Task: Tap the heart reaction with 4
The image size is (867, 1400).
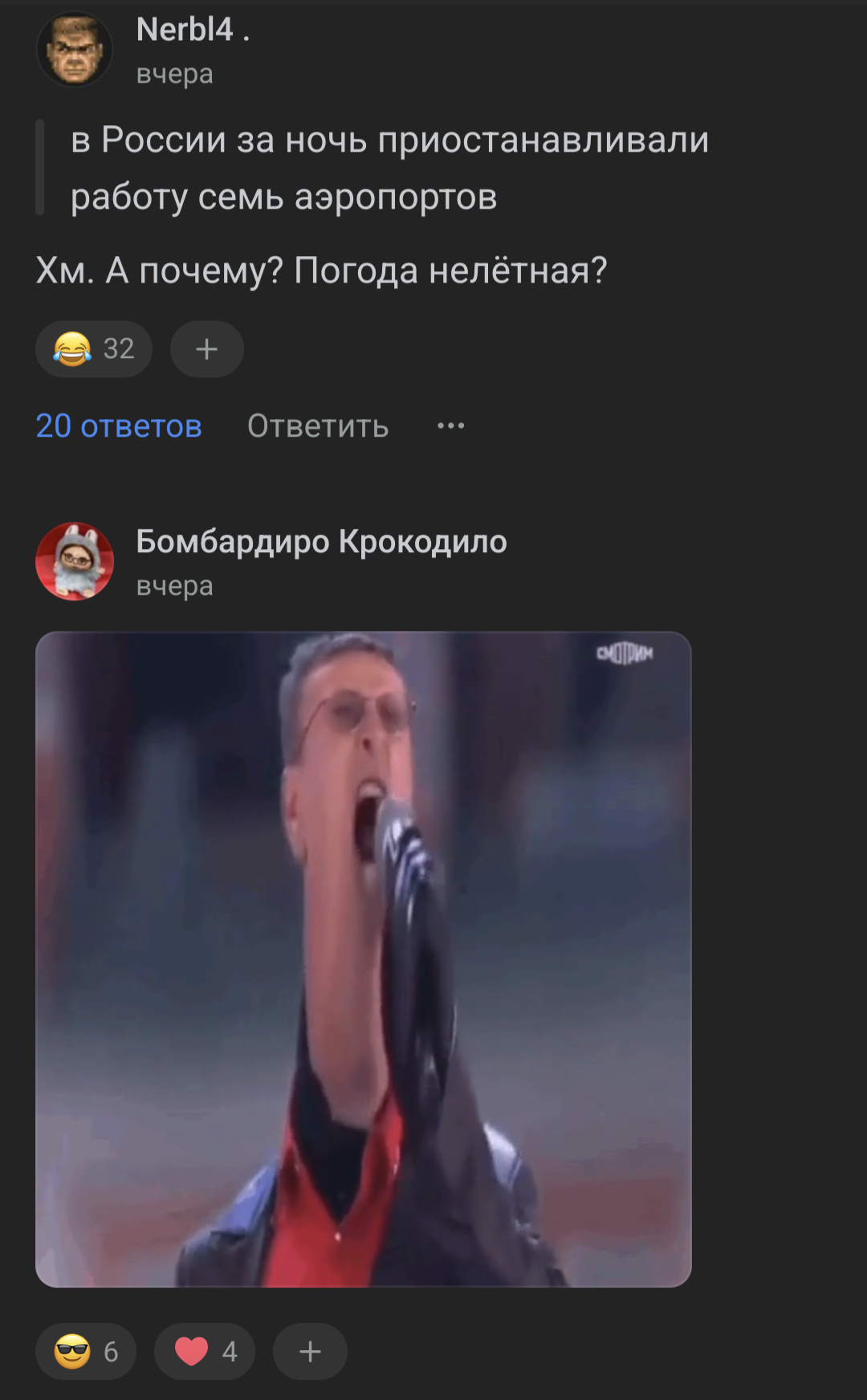Action: 205,1352
